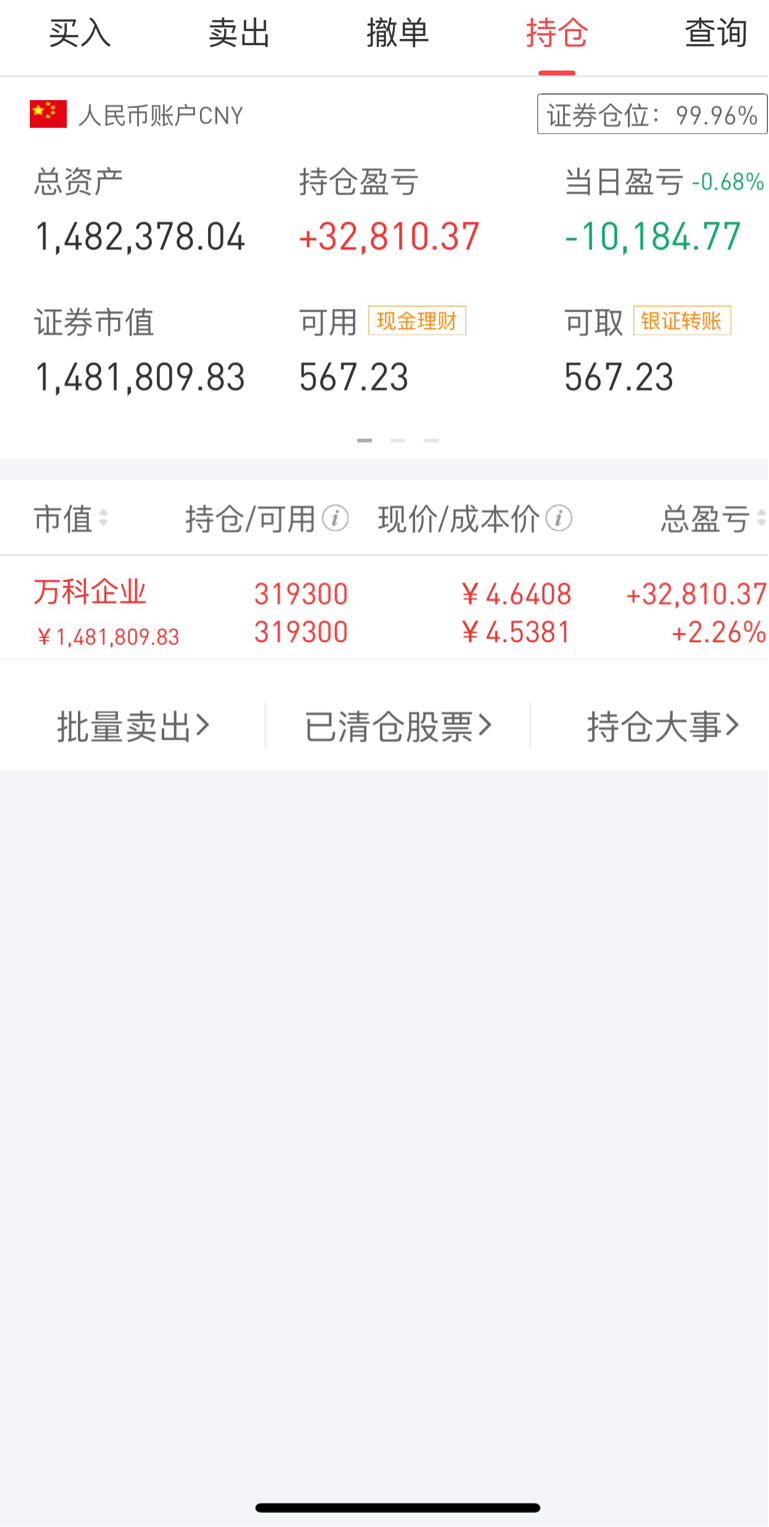Viewport: 769px width, 1527px height.
Task: Open the 撤单 tab
Action: click(398, 33)
